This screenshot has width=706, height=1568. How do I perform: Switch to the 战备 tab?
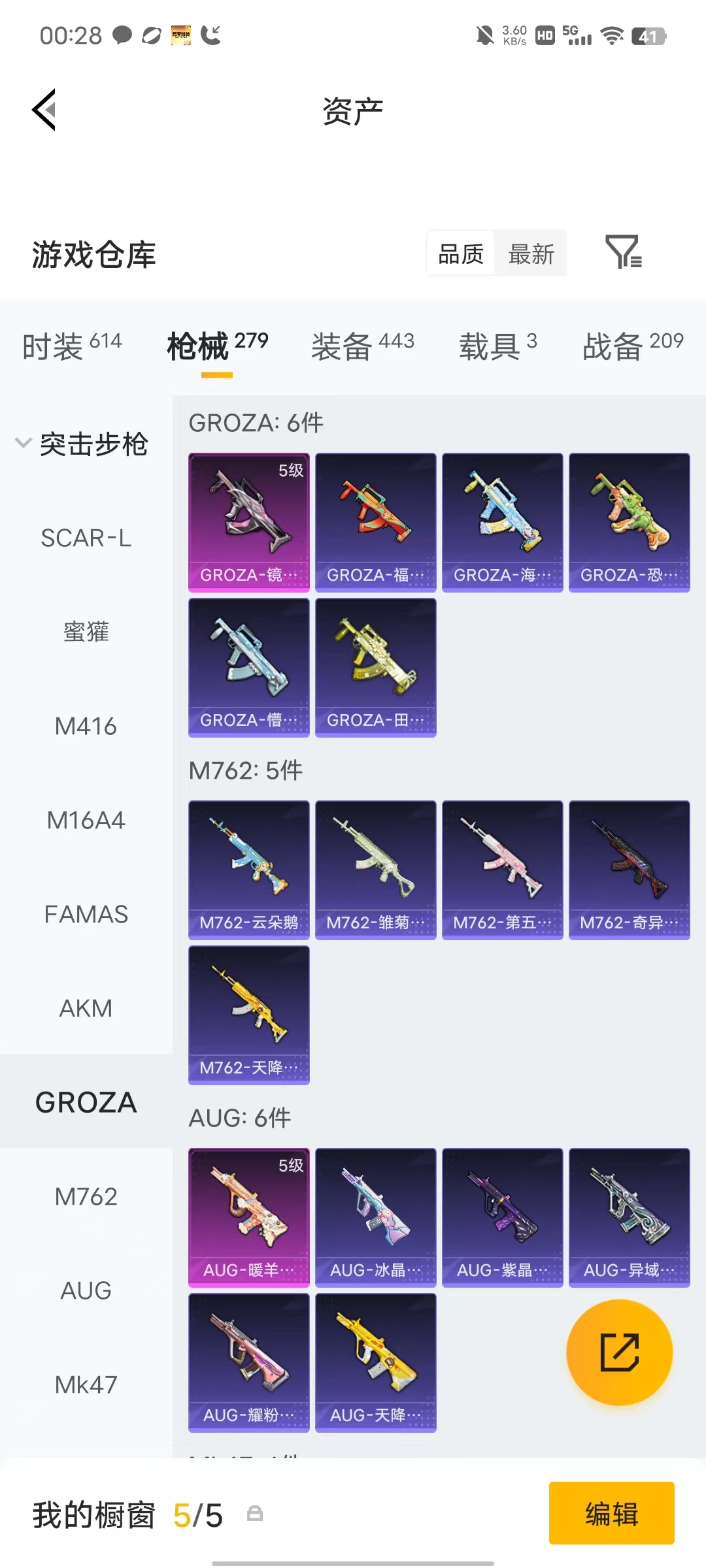(x=633, y=345)
